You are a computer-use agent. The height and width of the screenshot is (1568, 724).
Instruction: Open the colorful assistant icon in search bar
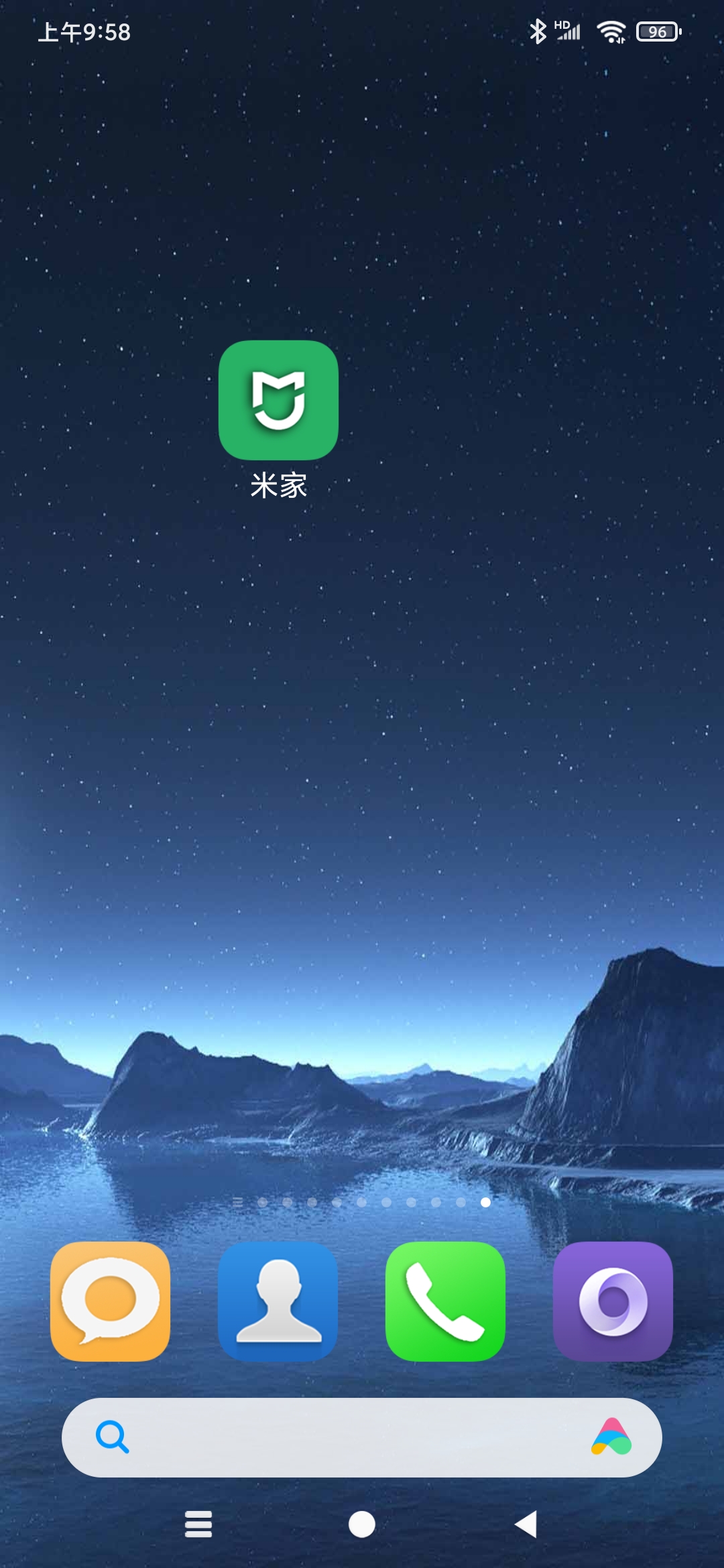coord(611,1437)
